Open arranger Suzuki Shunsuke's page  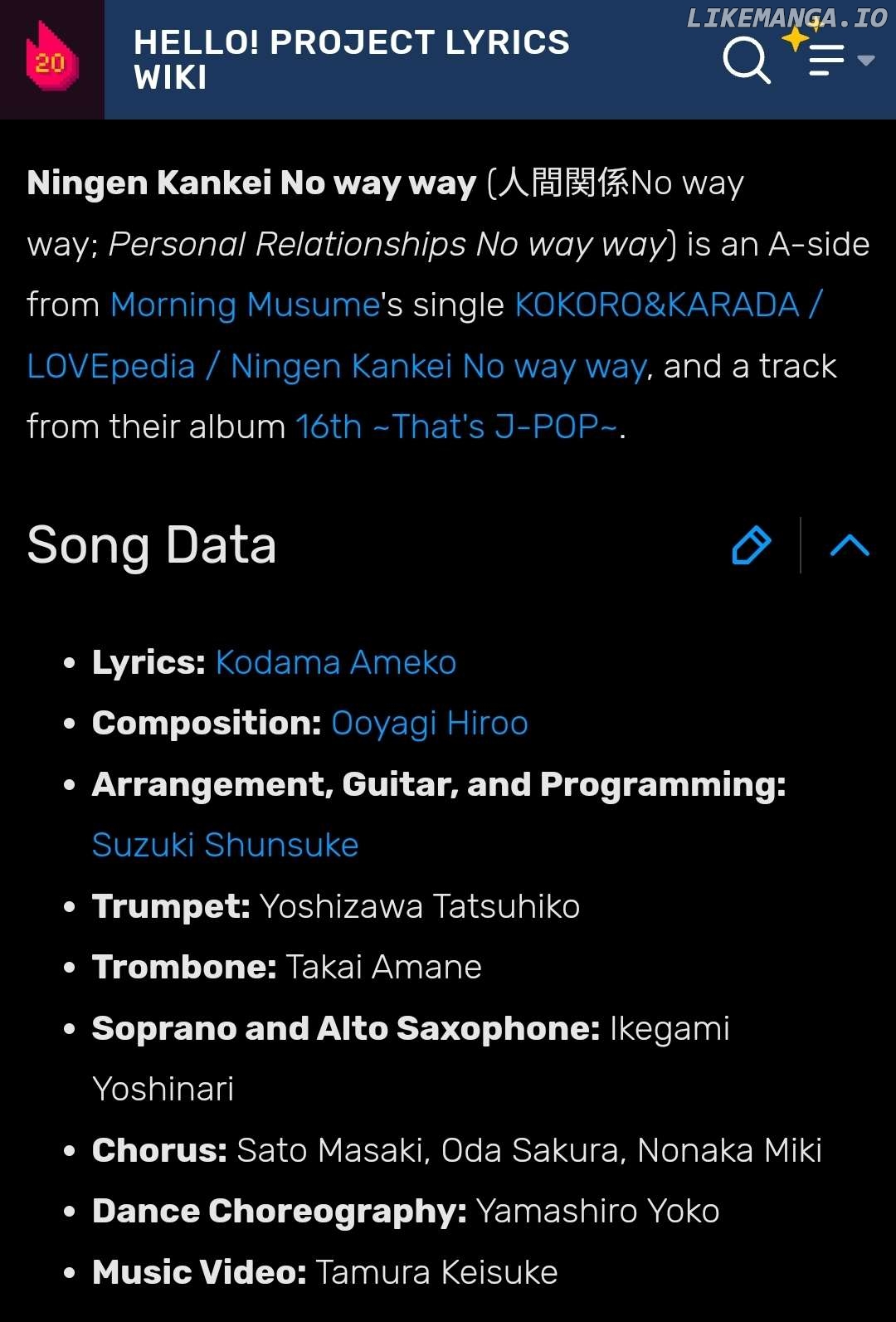pyautogui.click(x=225, y=846)
